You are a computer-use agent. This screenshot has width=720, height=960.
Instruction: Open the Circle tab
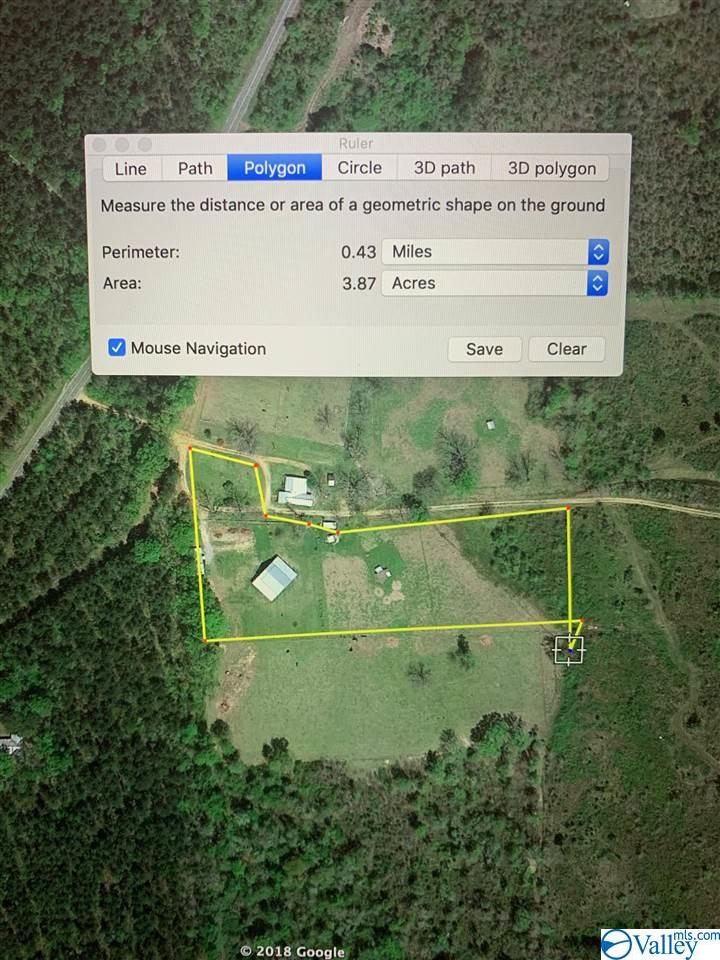359,168
